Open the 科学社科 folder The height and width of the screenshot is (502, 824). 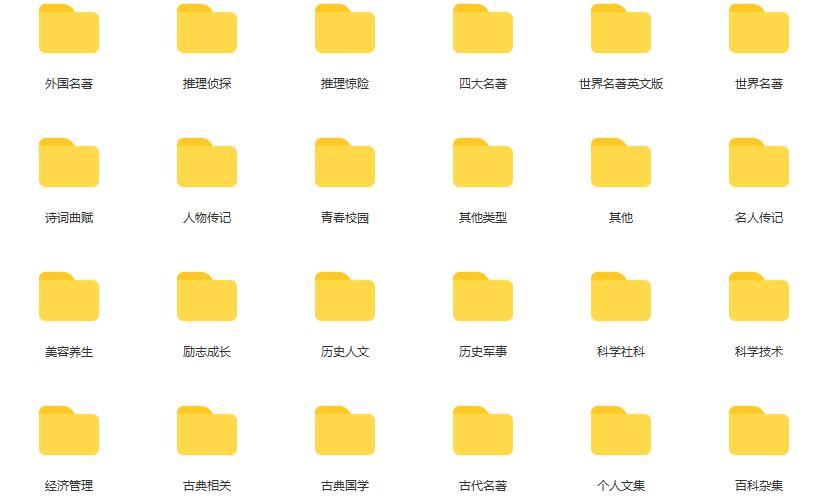tap(621, 298)
